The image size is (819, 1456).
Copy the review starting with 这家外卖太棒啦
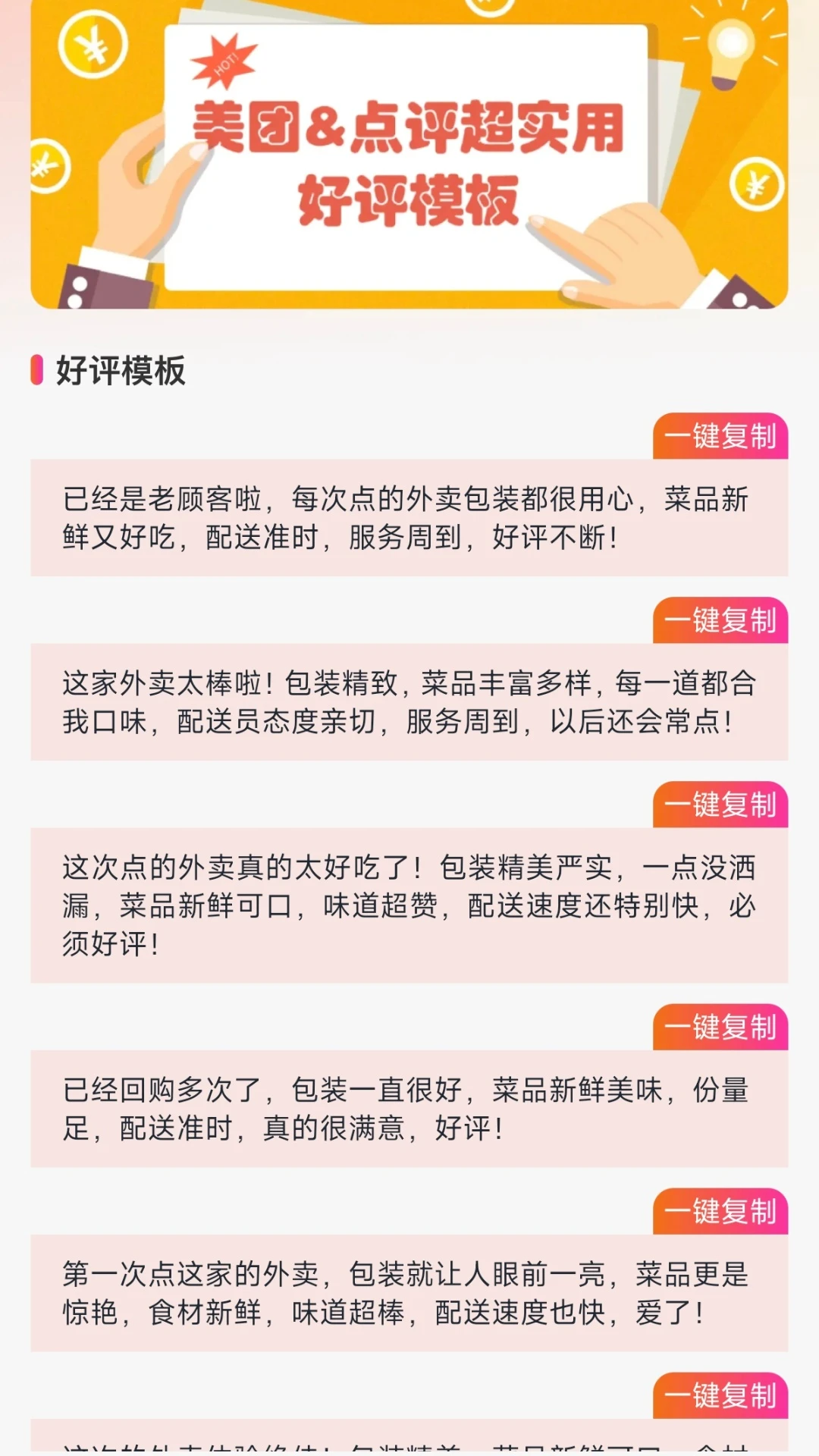pos(720,621)
